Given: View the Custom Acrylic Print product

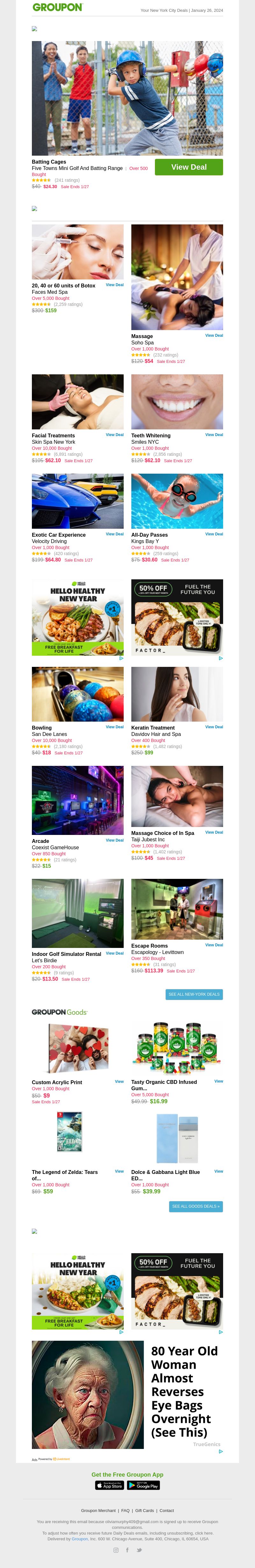Looking at the screenshot, I should [x=119, y=1082].
